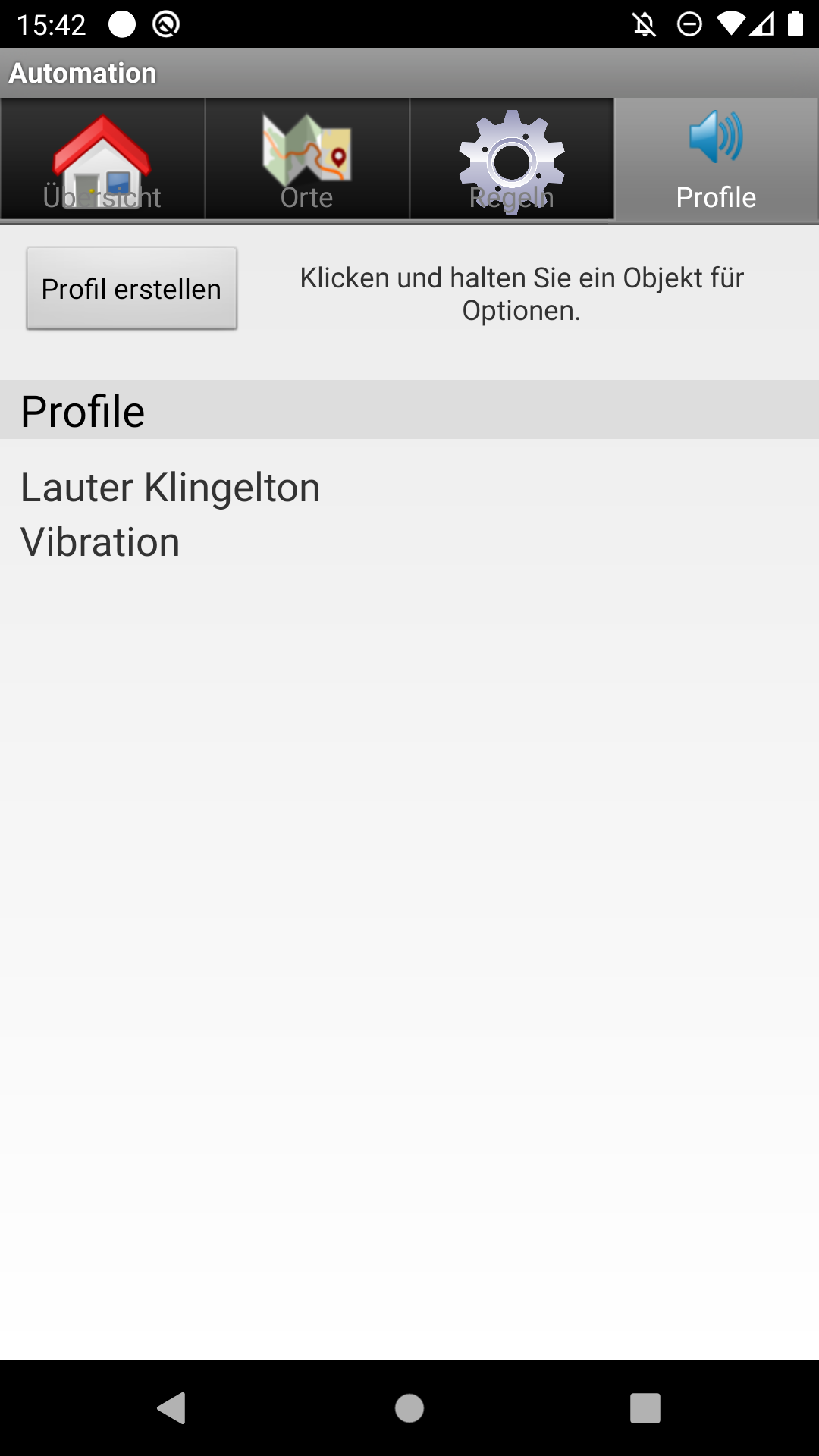The width and height of the screenshot is (819, 1456).
Task: Go back using the system back button
Action: [172, 1408]
